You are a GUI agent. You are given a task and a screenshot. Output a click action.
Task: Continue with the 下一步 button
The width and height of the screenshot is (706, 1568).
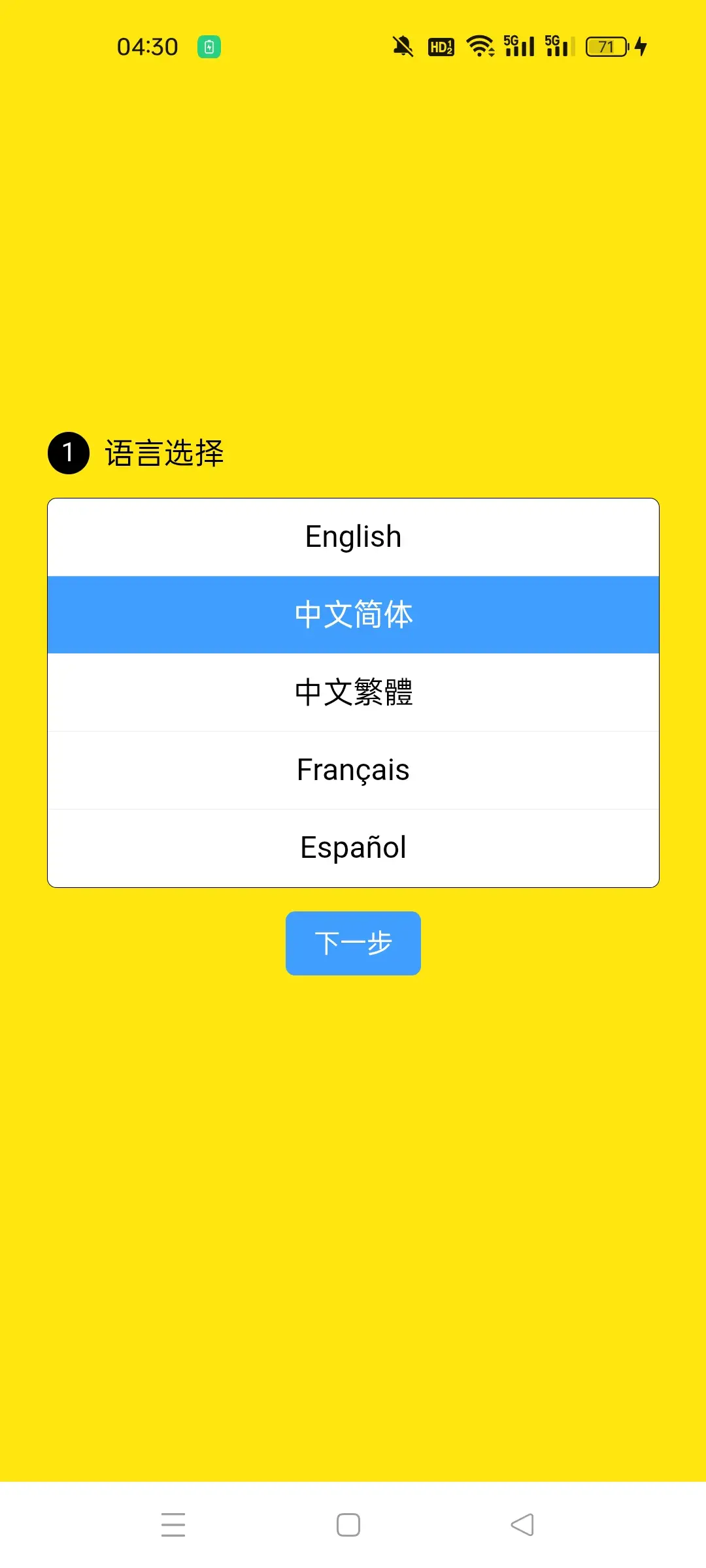(x=353, y=943)
